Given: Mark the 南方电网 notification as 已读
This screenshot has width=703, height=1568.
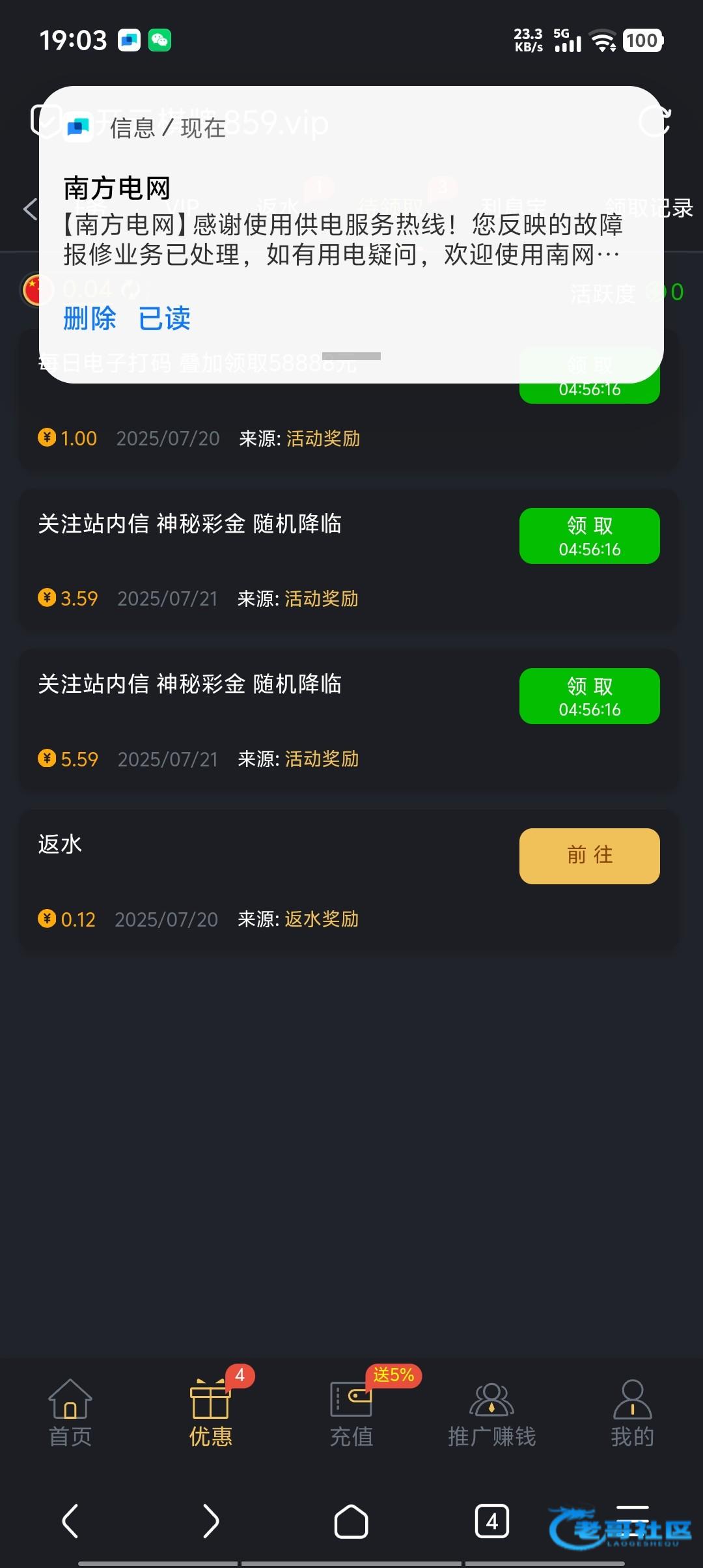Looking at the screenshot, I should click(164, 319).
